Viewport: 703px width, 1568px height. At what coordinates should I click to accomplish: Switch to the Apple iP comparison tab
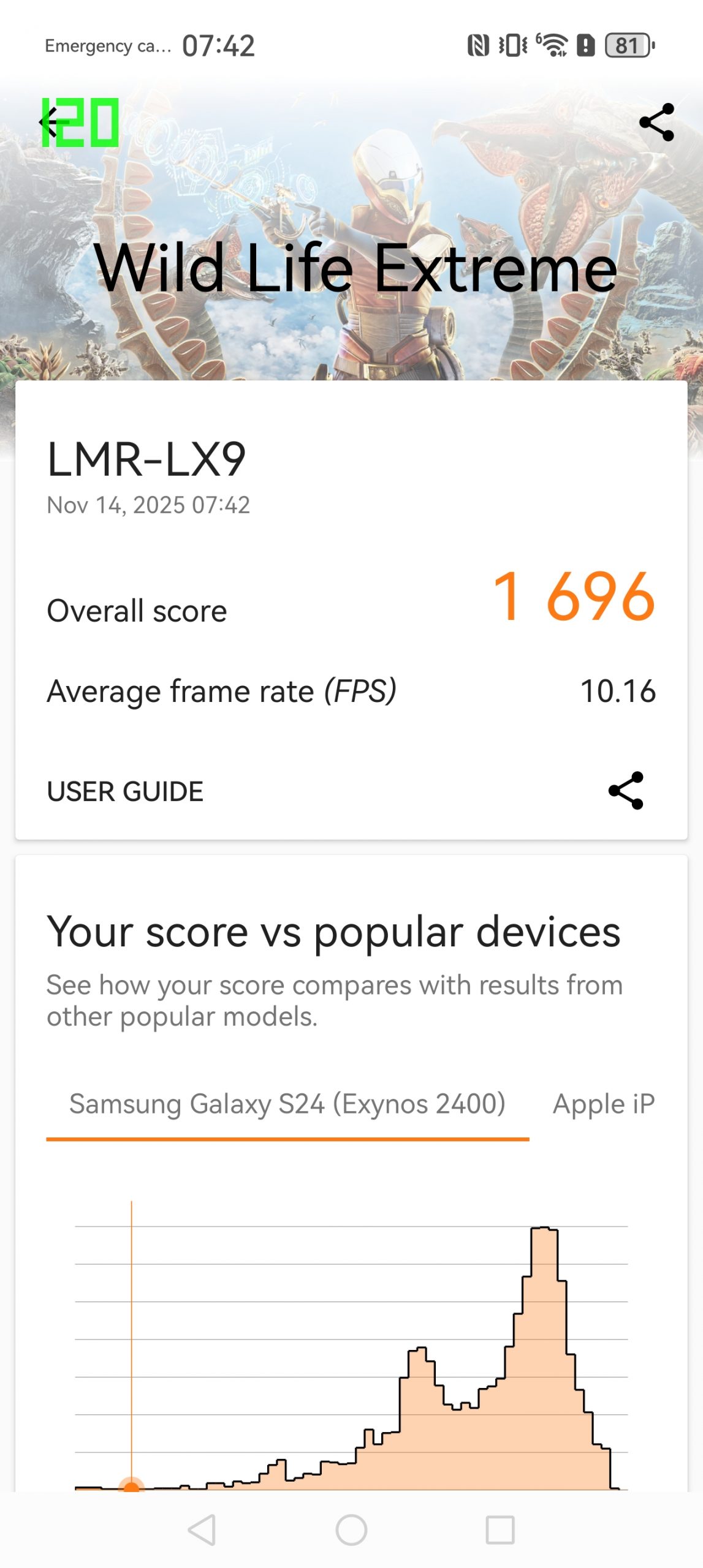click(604, 1104)
